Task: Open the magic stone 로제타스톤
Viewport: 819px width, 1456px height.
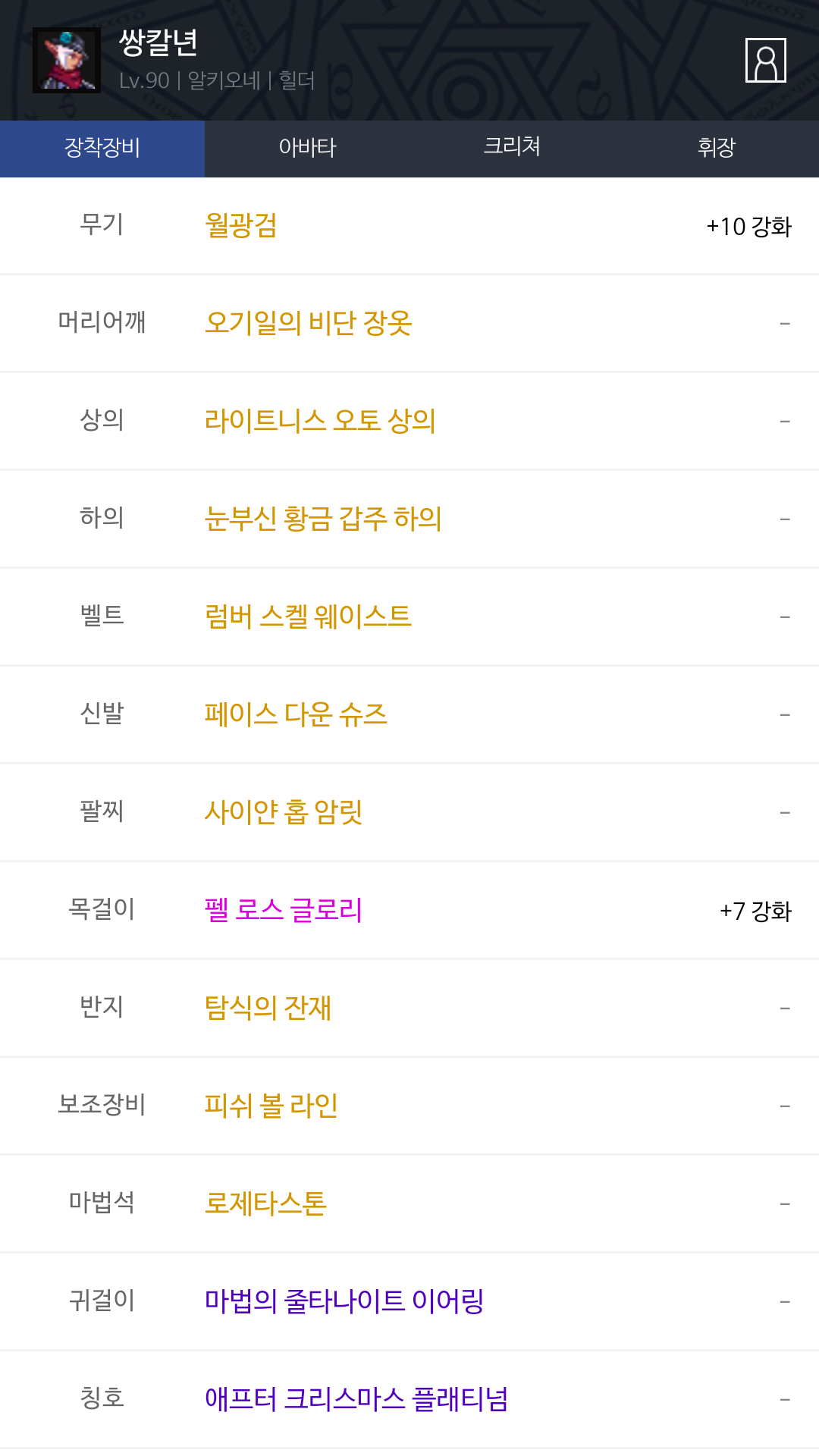Action: (265, 1204)
